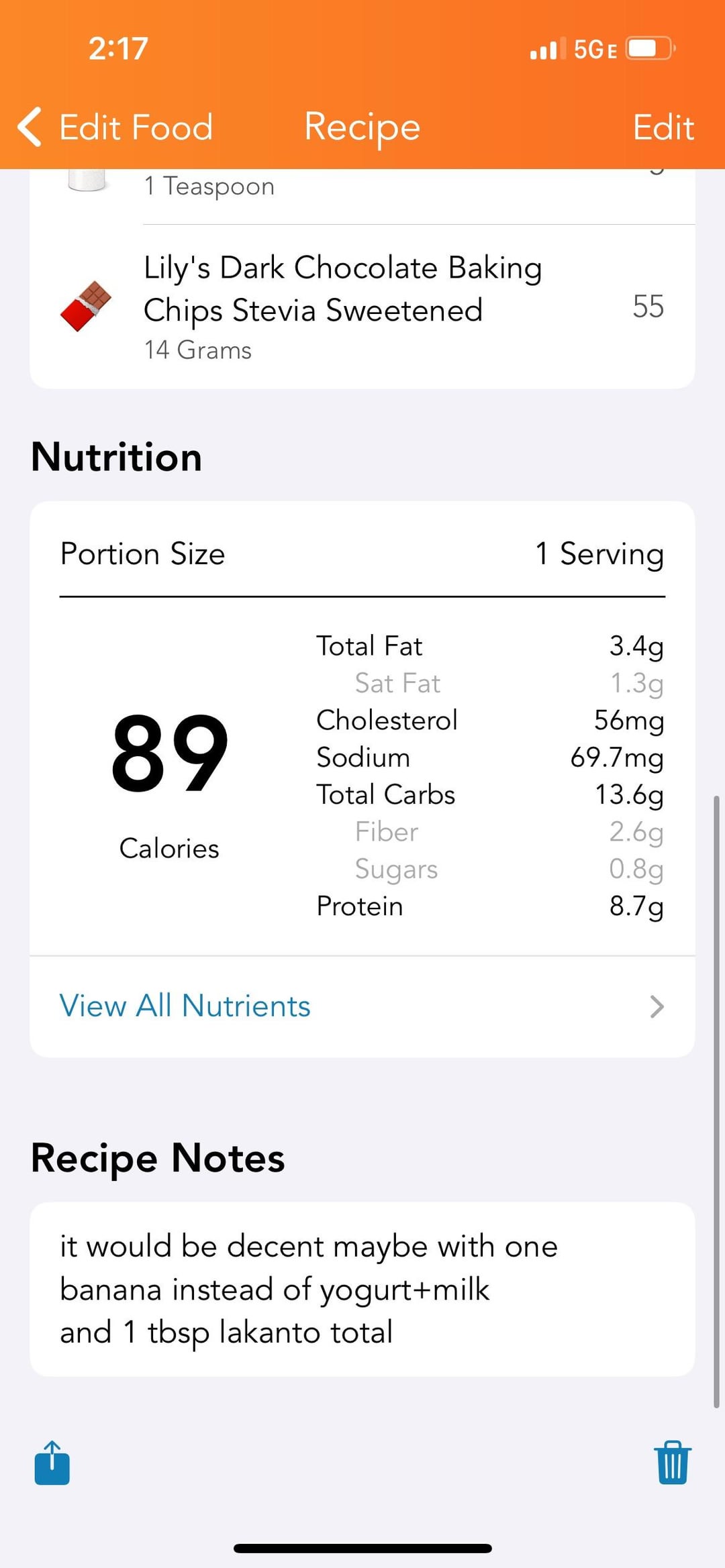725x1568 pixels.
Task: Open Lily's Dark Chocolate Baking Chips ingredient
Action: [362, 307]
